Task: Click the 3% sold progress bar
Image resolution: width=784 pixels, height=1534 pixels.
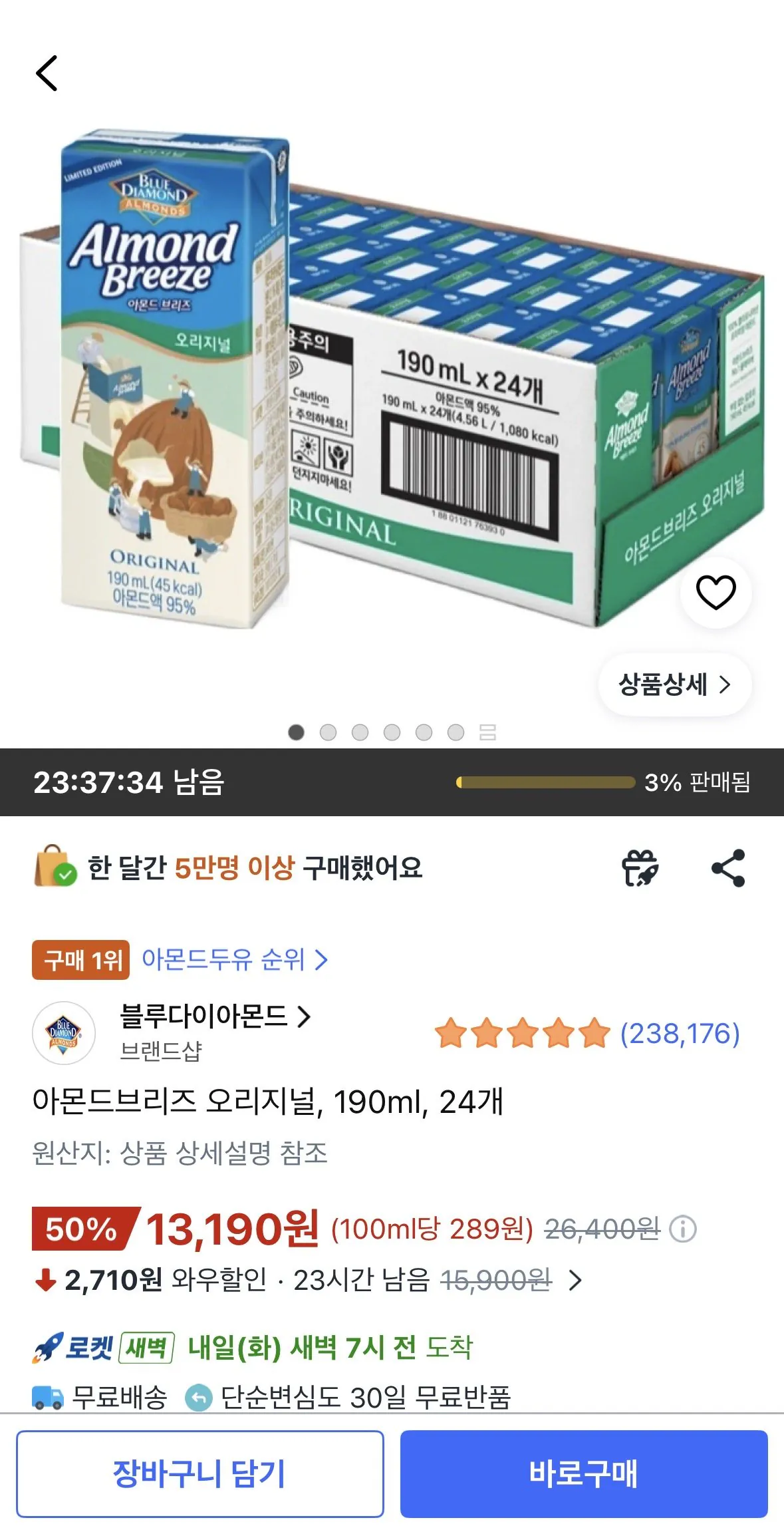Action: [x=545, y=784]
